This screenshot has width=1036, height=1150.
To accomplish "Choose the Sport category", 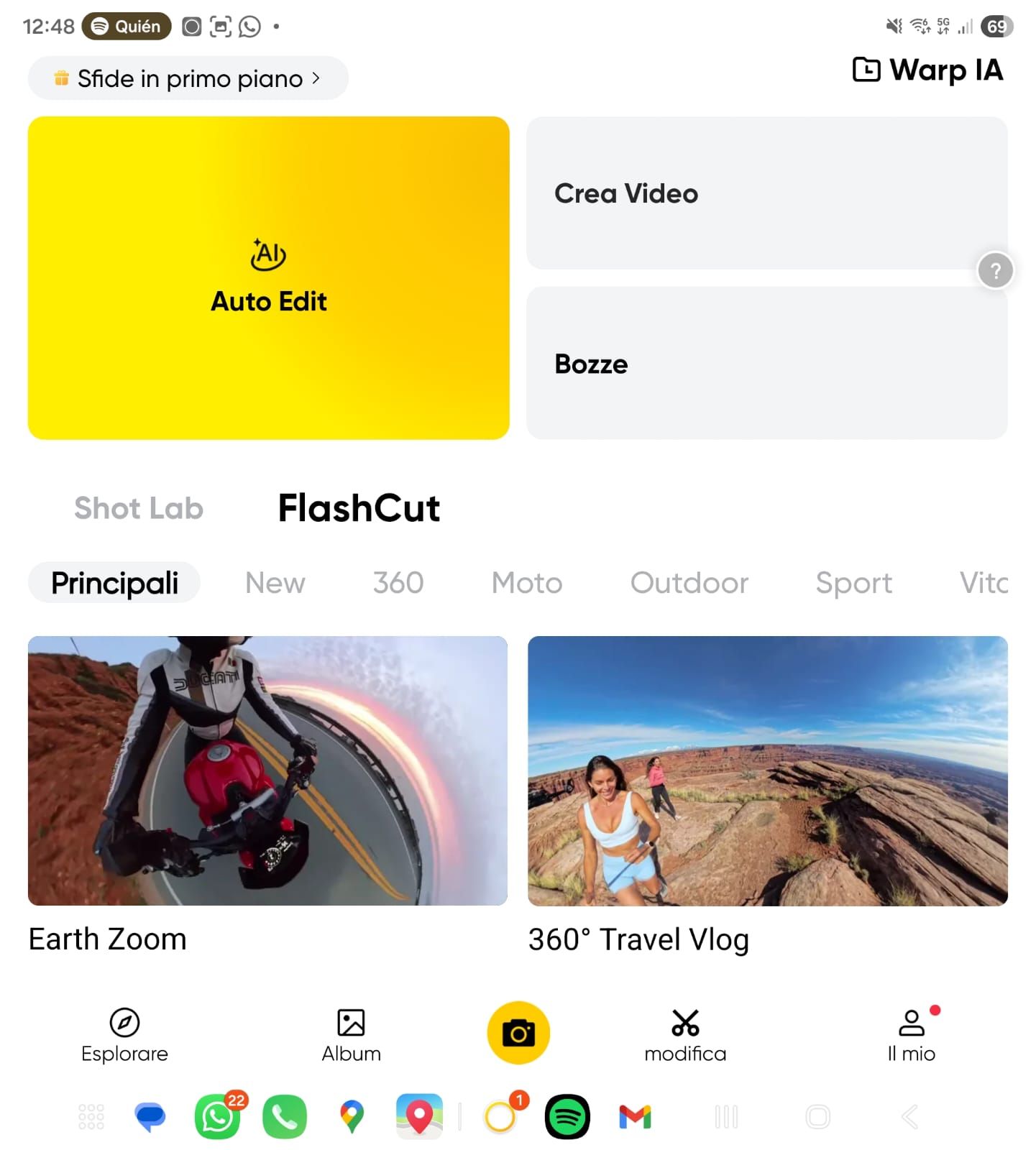I will [x=853, y=583].
